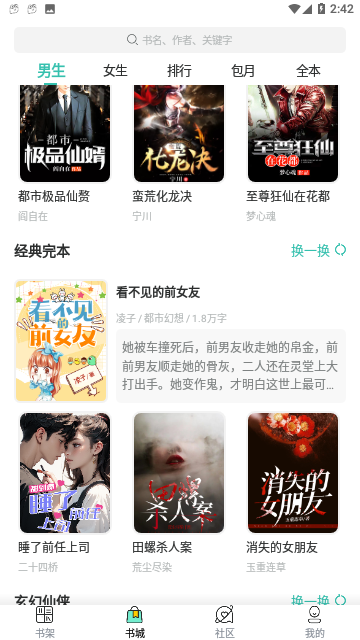
Task: Go to the 书架 bookshelf tab
Action: click(x=45, y=622)
